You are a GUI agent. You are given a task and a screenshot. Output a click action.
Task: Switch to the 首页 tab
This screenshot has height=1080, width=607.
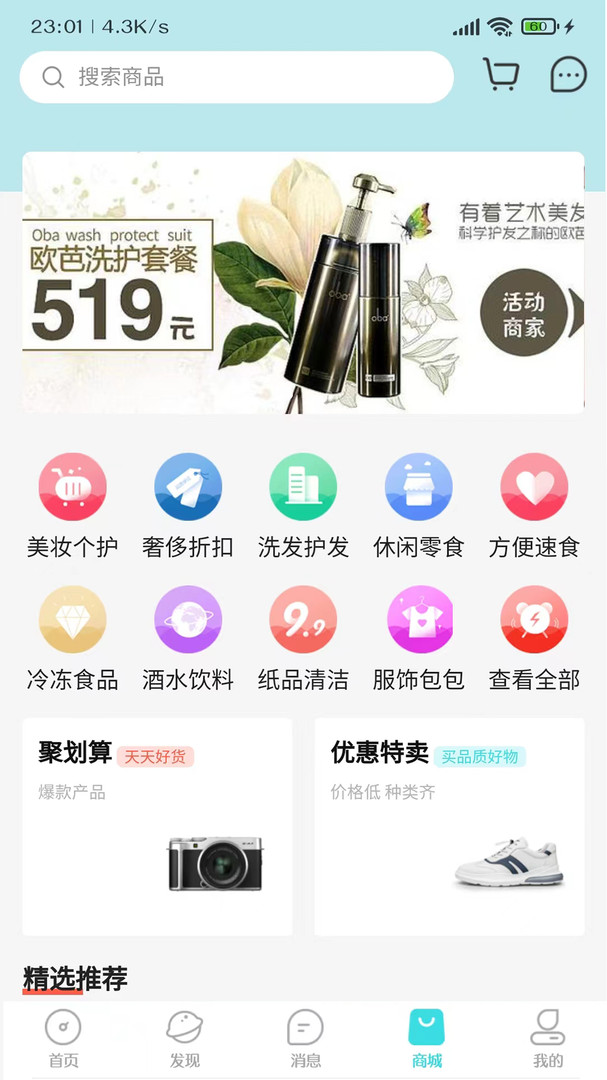pyautogui.click(x=63, y=1039)
